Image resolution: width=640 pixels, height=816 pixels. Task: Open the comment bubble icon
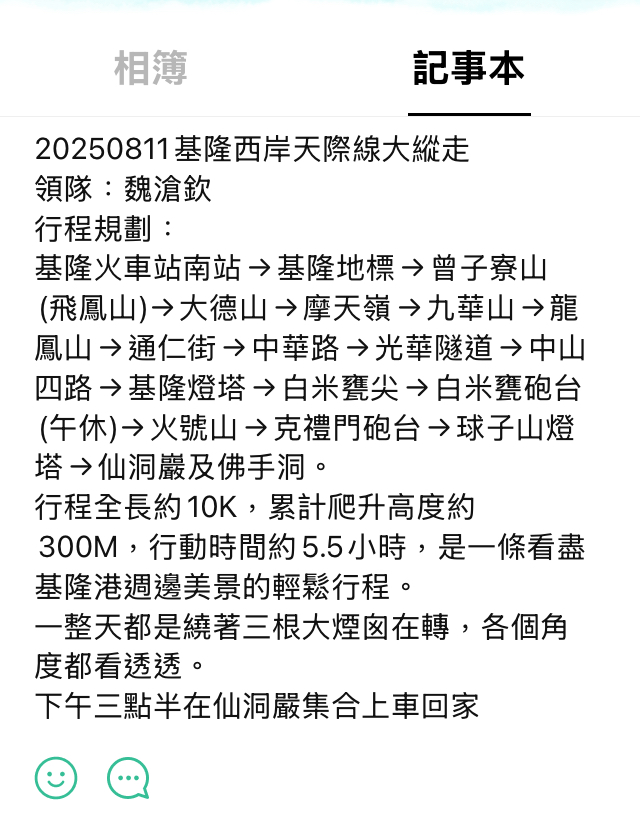tap(128, 777)
